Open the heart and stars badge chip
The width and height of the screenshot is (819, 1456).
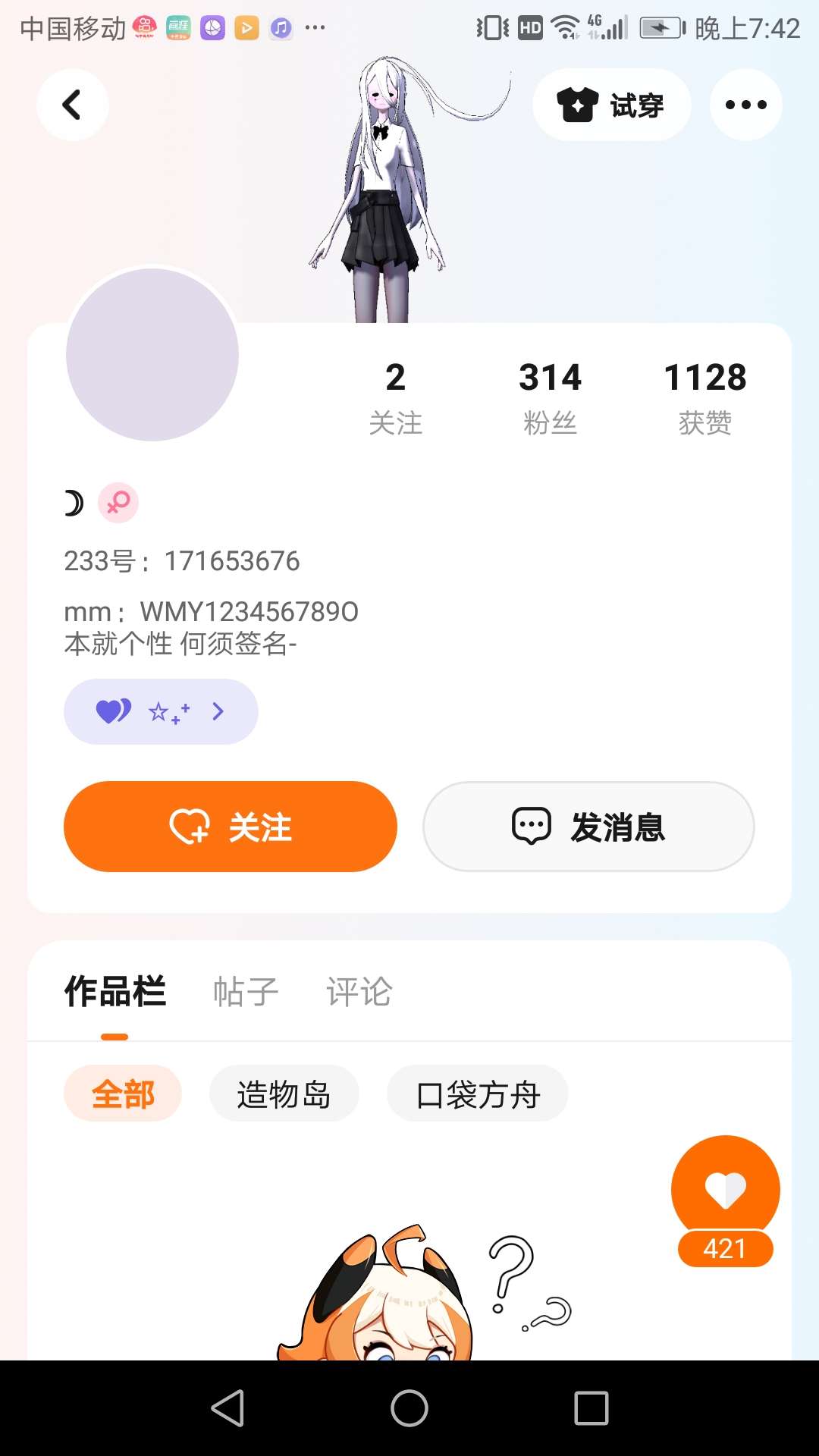coord(161,711)
